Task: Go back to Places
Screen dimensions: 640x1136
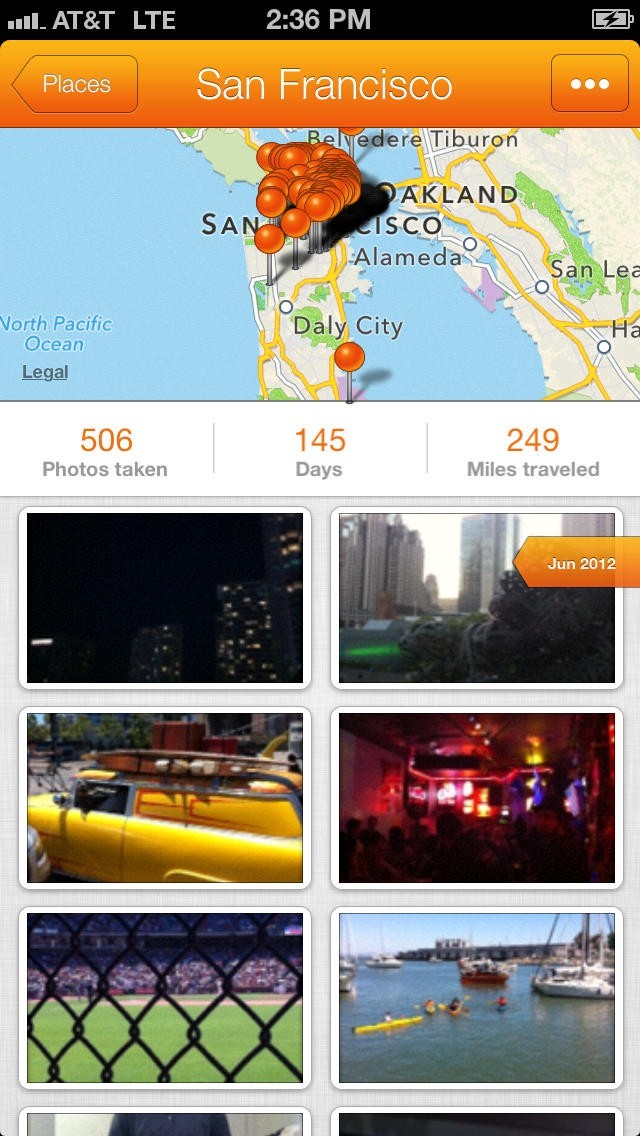Action: [x=75, y=84]
